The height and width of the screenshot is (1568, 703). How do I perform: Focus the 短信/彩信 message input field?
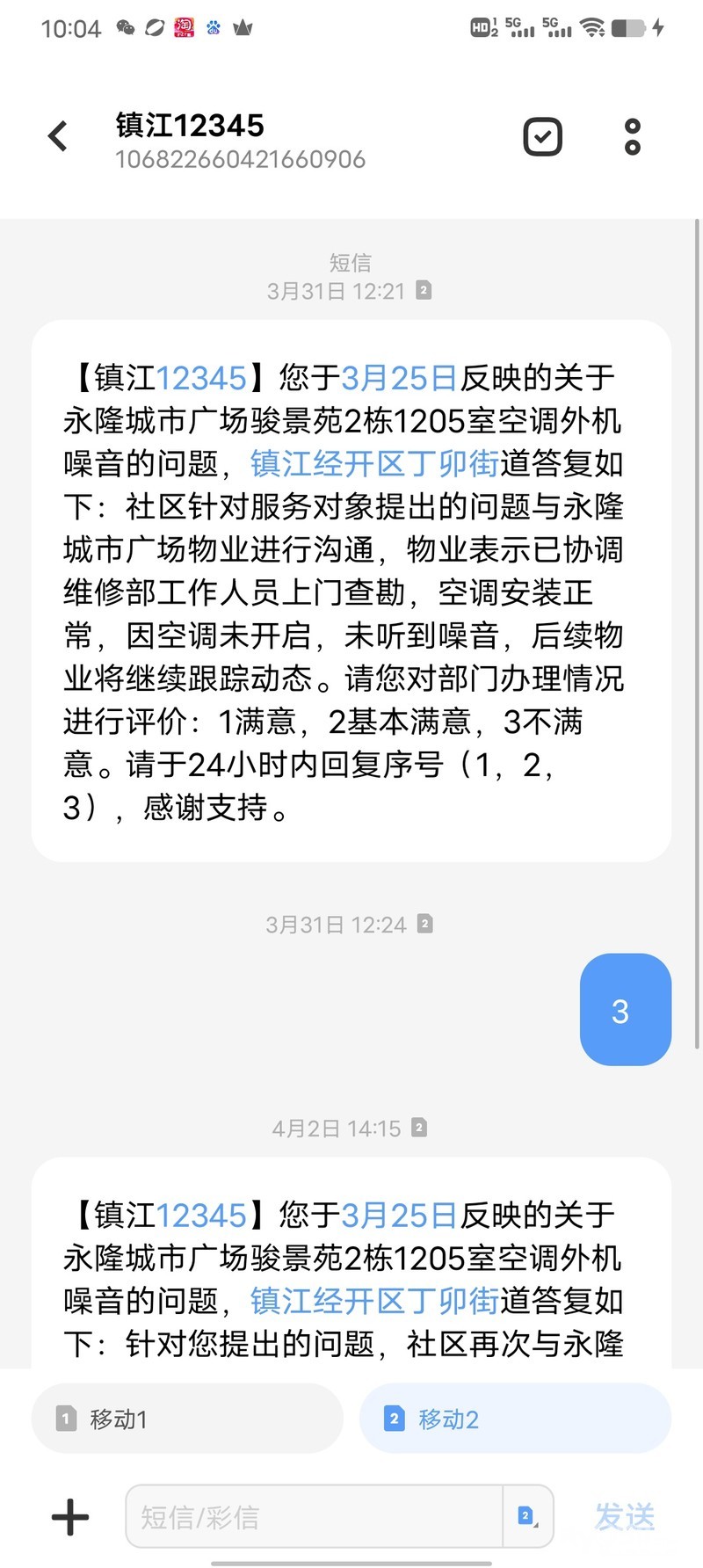tap(313, 1517)
